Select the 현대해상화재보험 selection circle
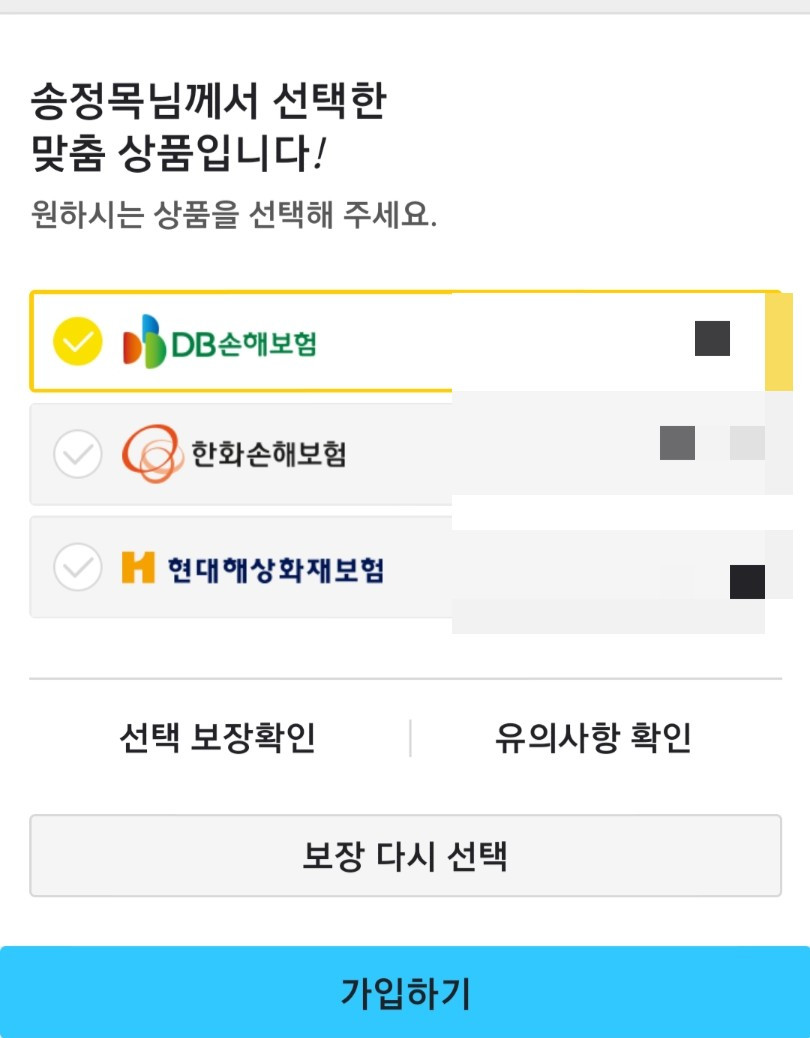Viewport: 810px width, 1038px height. (x=78, y=568)
